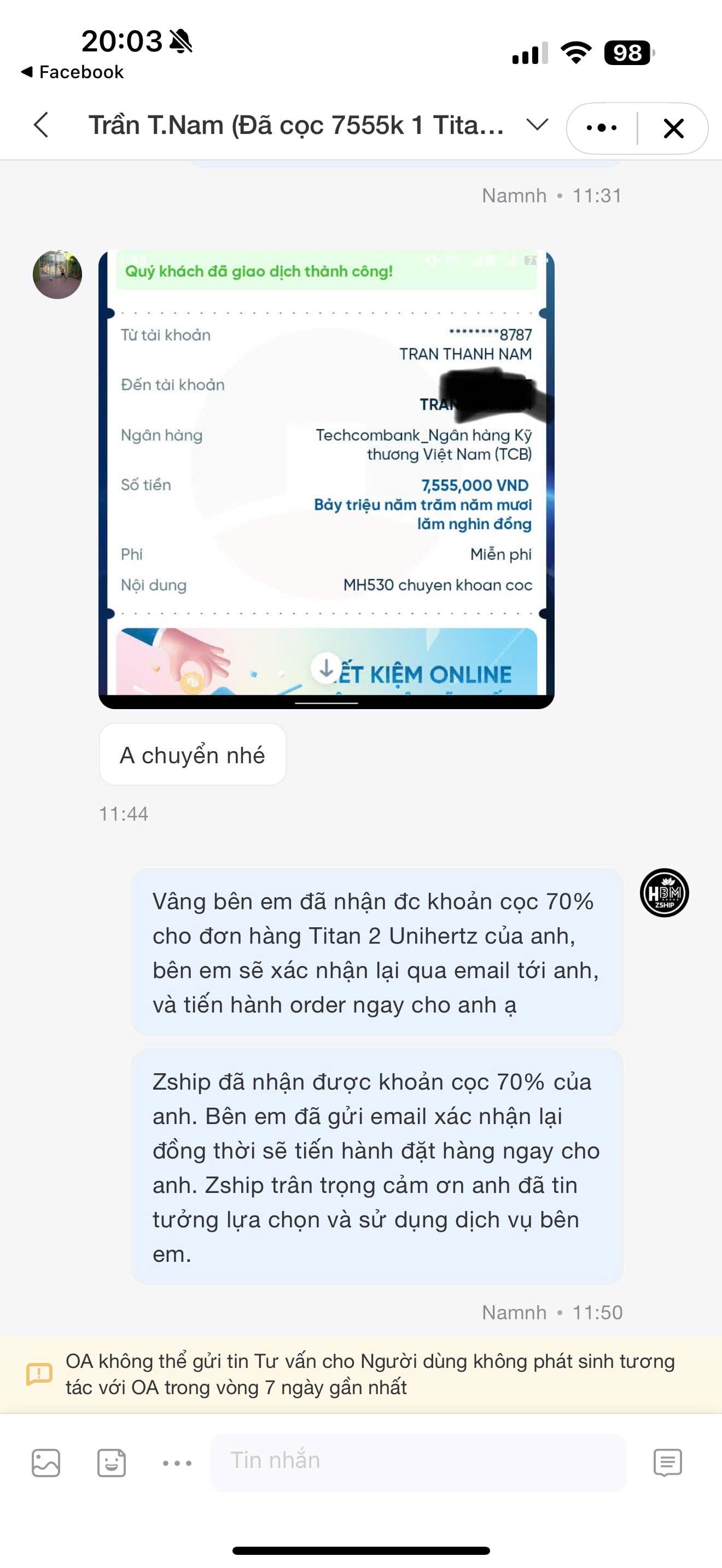Return to Facebook via the status bar link
The height and width of the screenshot is (1568, 722).
point(73,72)
